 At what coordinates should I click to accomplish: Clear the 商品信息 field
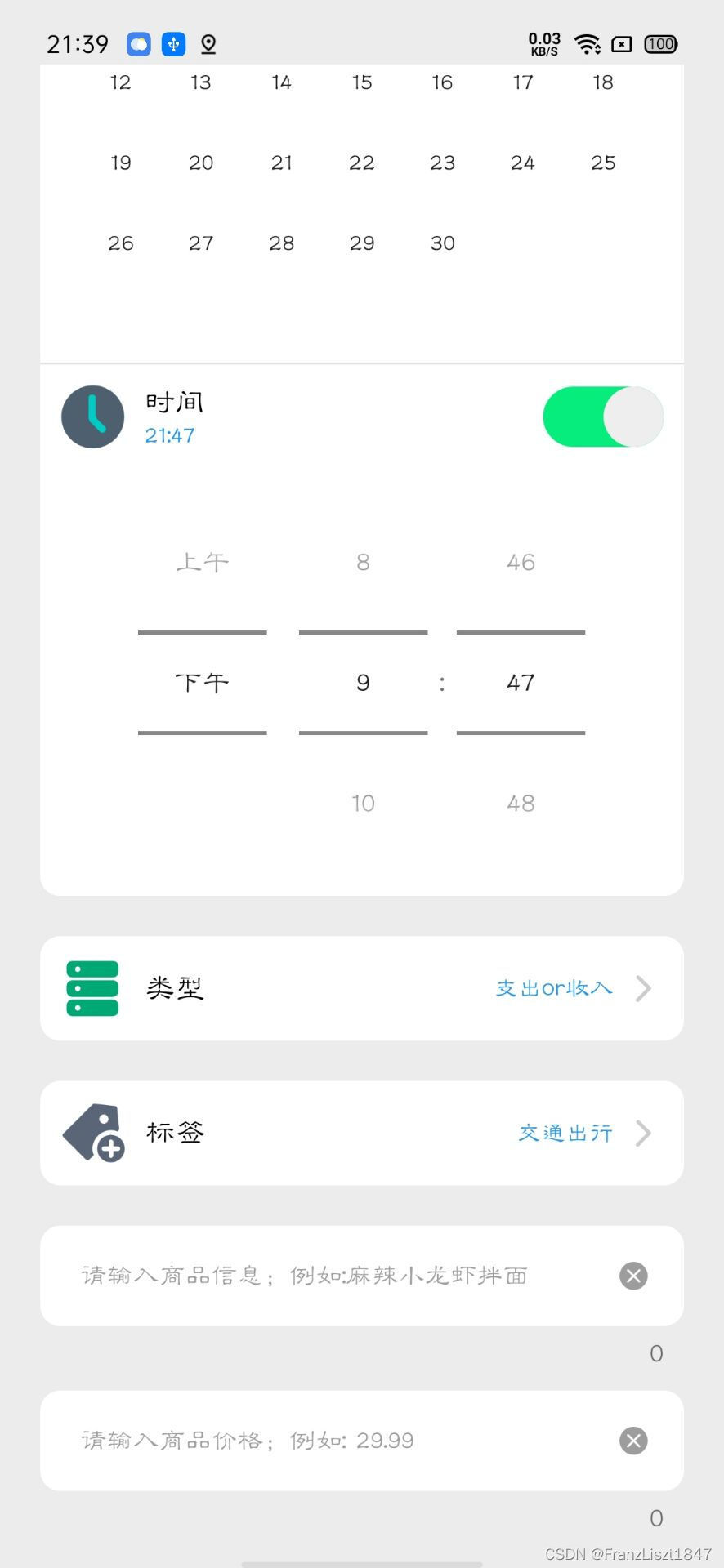pyautogui.click(x=633, y=1276)
